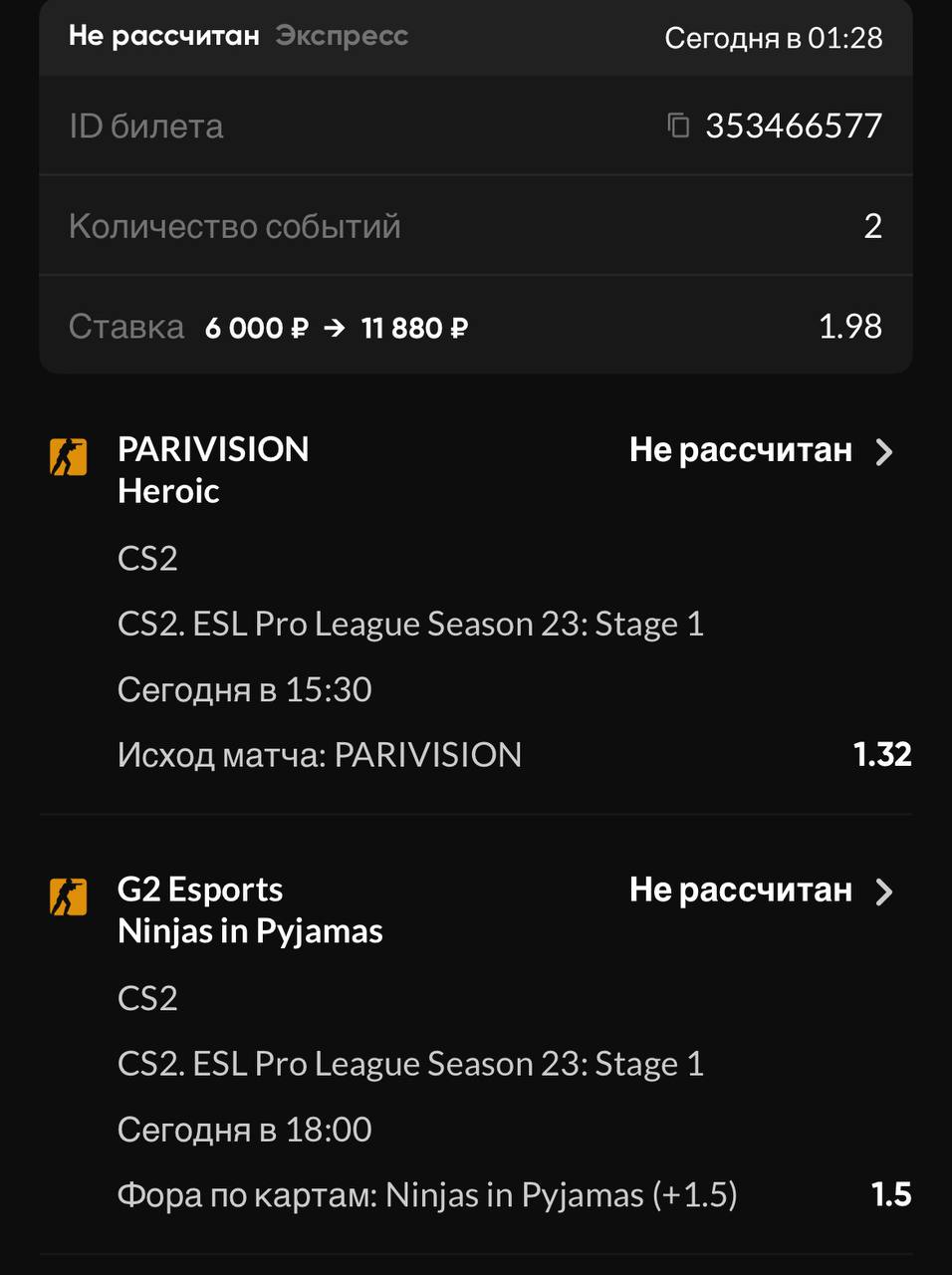Open the G2 Esports vs Ninjas in Pyjamas event
Image resolution: width=952 pixels, height=1275 pixels.
pos(883,892)
